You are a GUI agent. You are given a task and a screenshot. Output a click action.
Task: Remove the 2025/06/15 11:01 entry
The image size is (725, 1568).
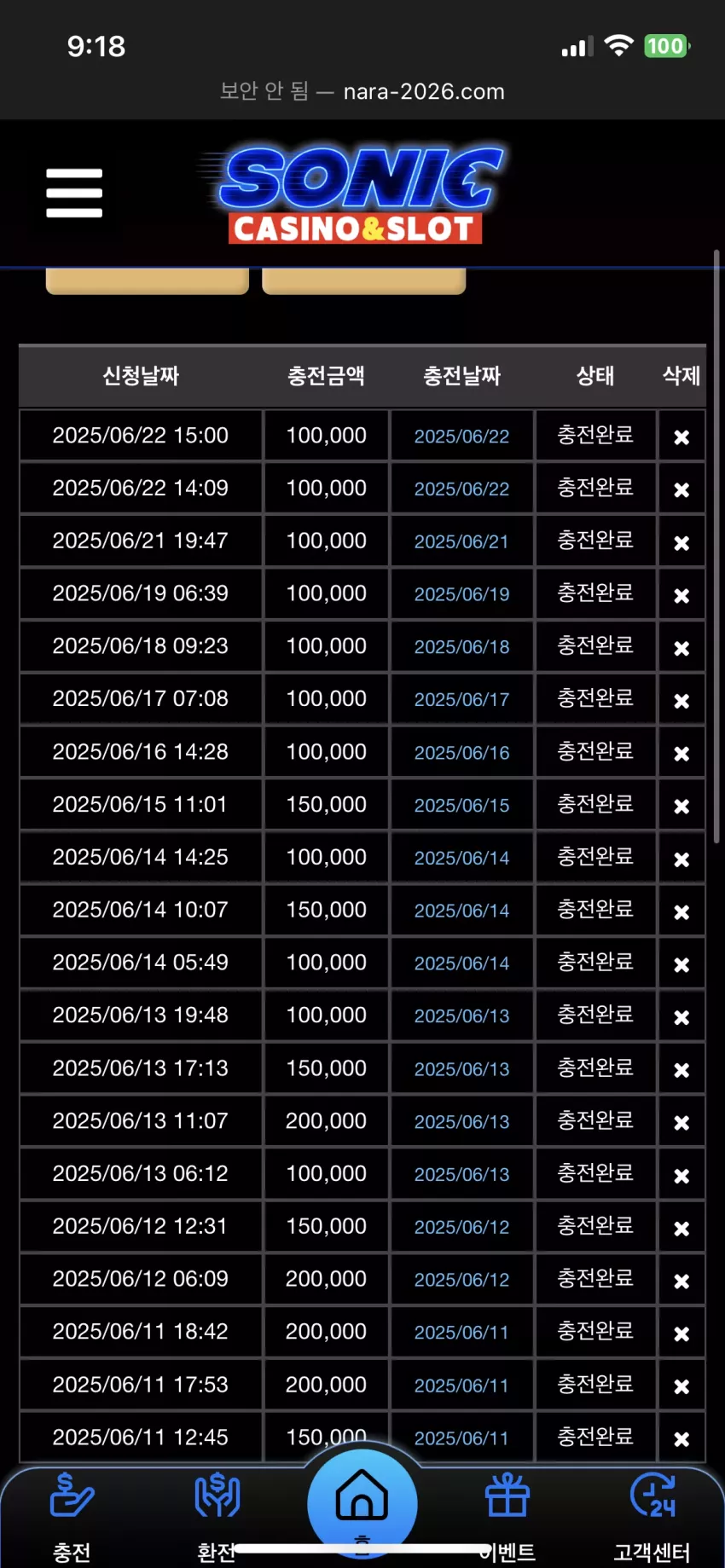point(681,806)
